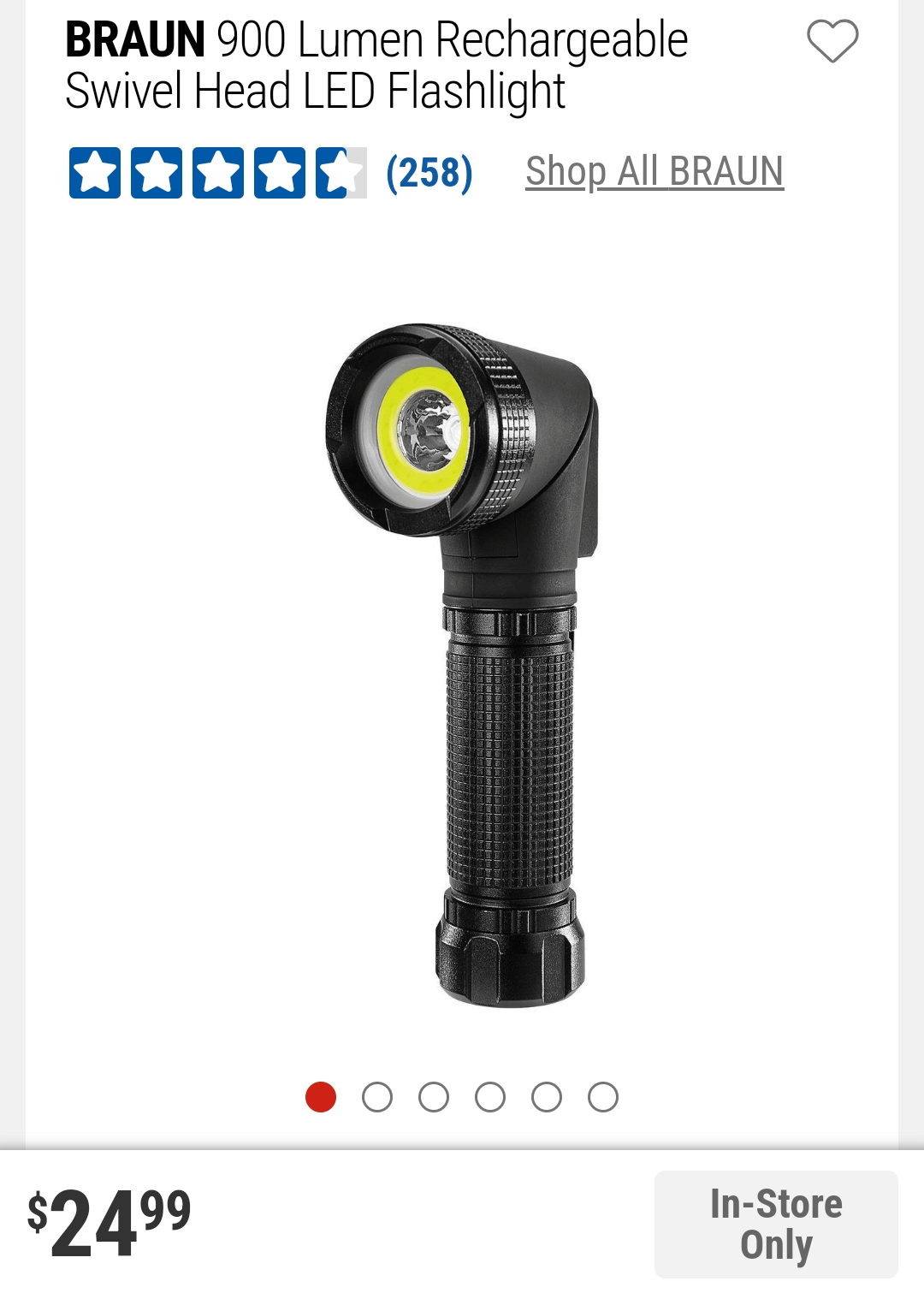Open the Shop All BRAUN link
The width and height of the screenshot is (924, 1293).
654,171
